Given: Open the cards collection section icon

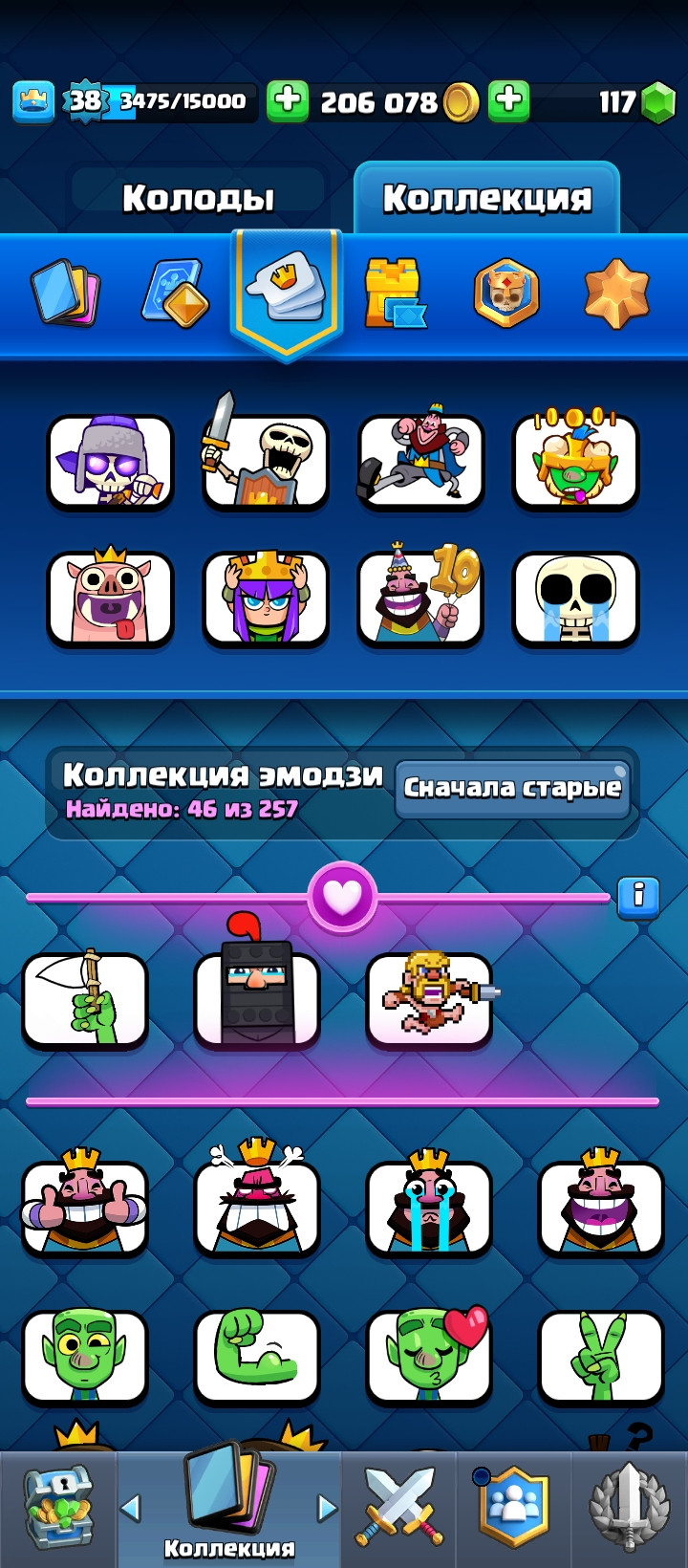Looking at the screenshot, I should pyautogui.click(x=65, y=294).
